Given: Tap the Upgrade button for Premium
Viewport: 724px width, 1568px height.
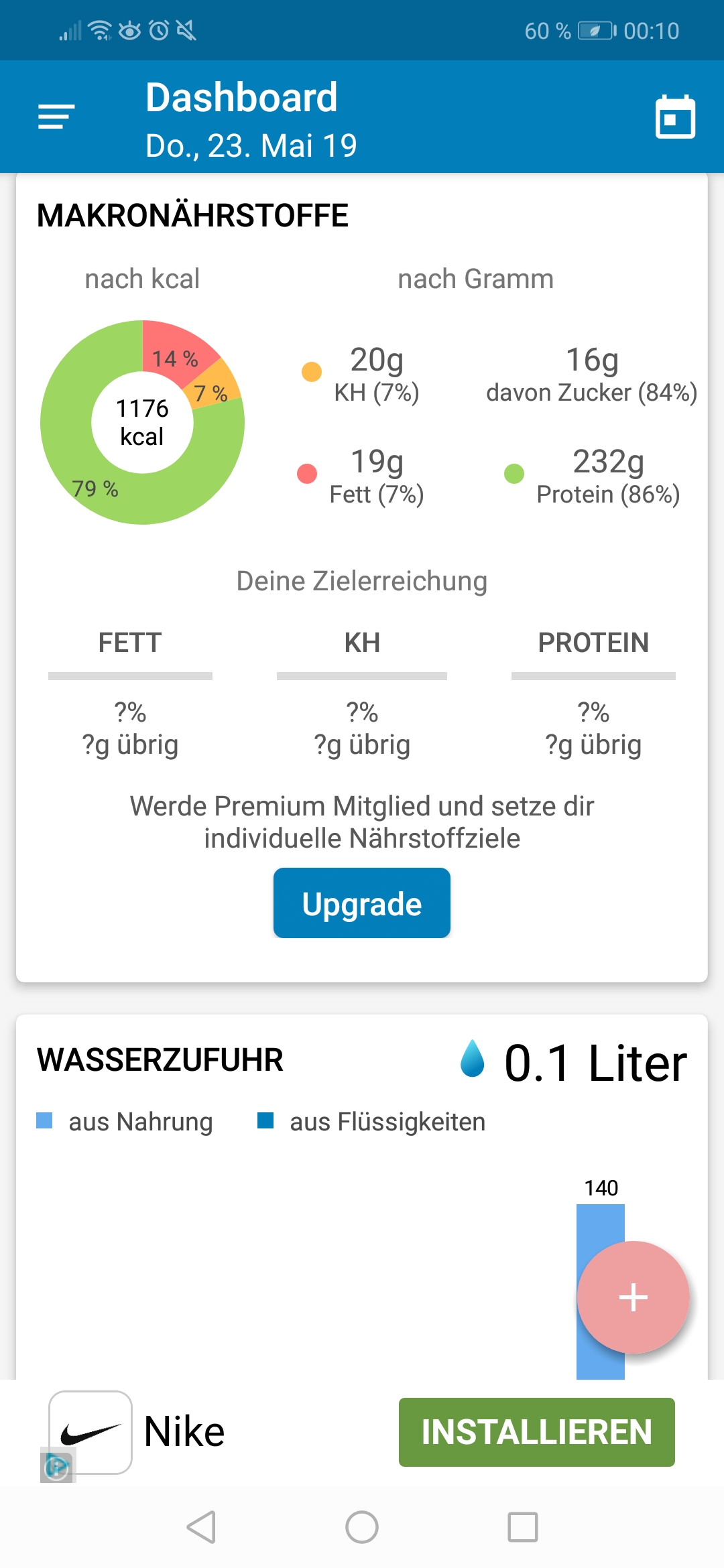Looking at the screenshot, I should coord(362,903).
